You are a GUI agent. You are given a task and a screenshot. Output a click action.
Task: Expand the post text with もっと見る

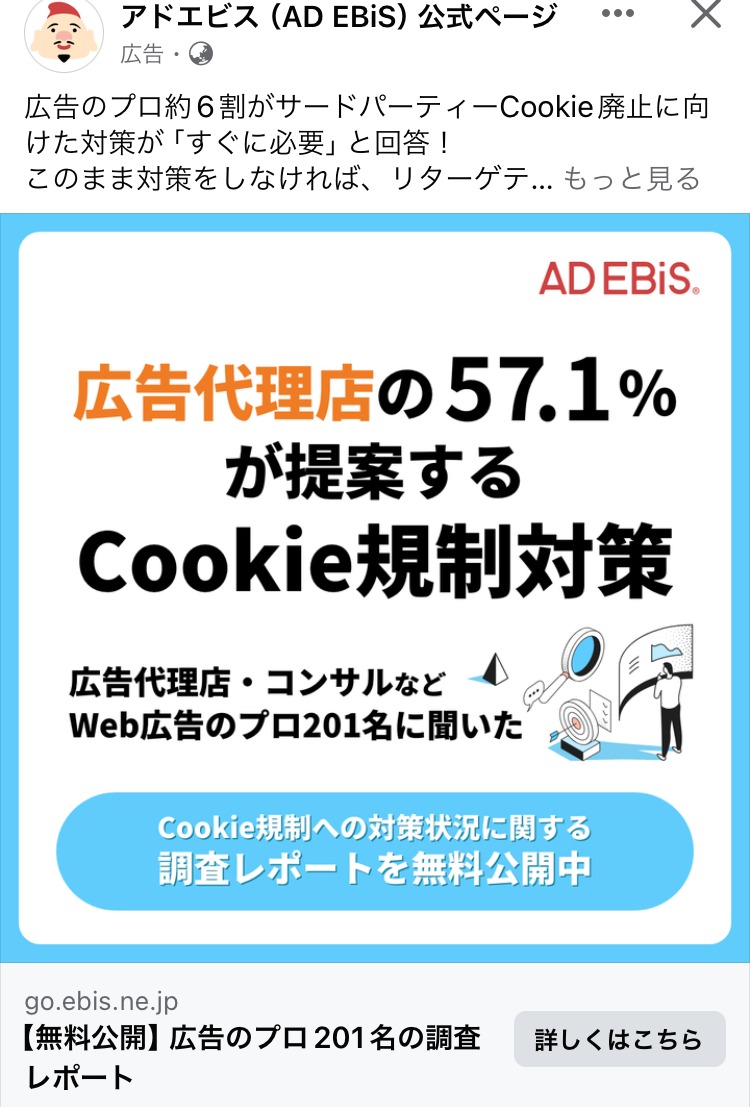632,179
